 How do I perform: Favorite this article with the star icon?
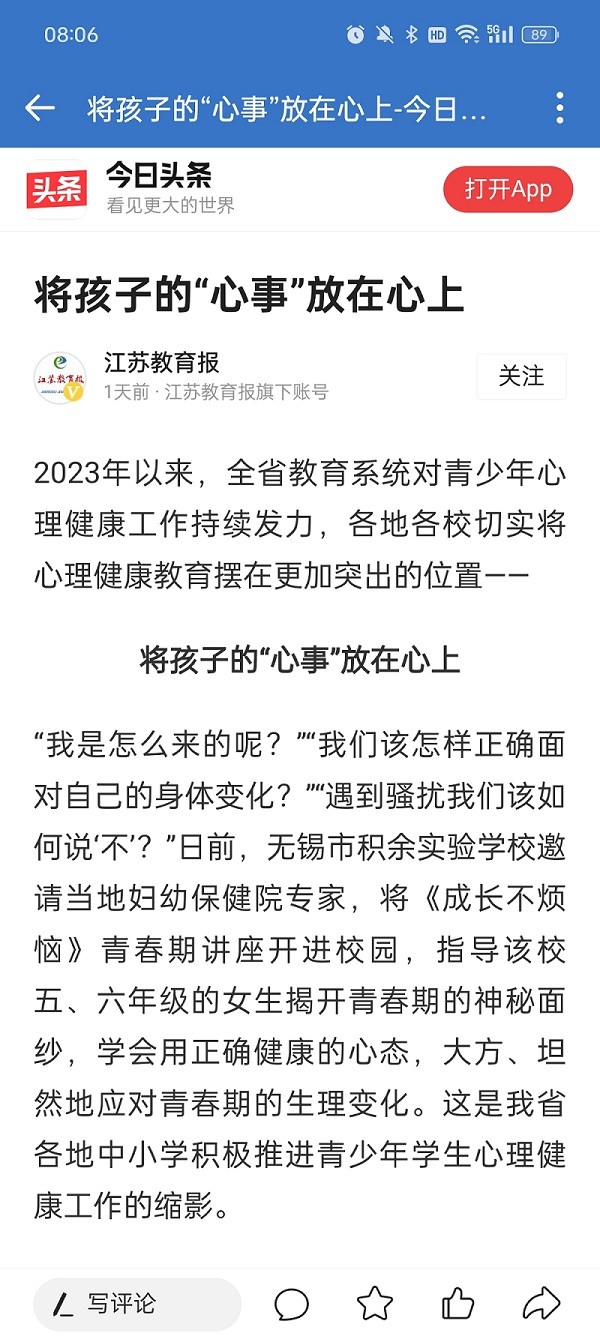click(x=375, y=1303)
